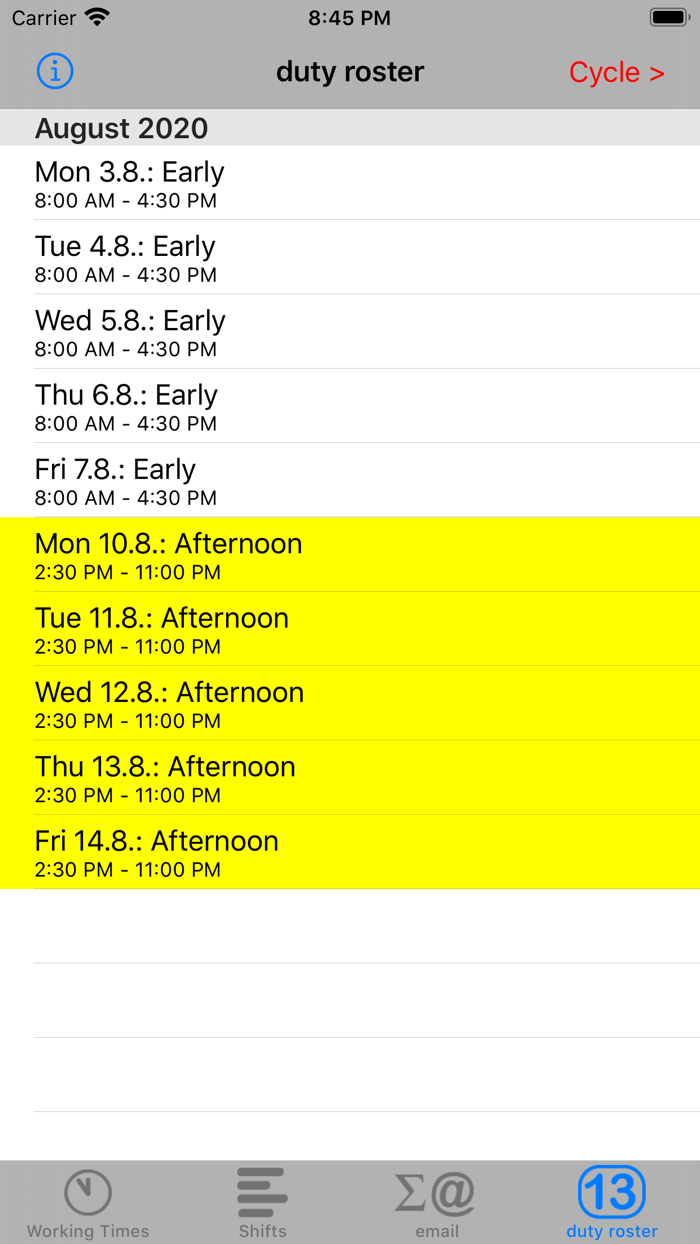
Task: Open the email tab
Action: coord(437,1203)
